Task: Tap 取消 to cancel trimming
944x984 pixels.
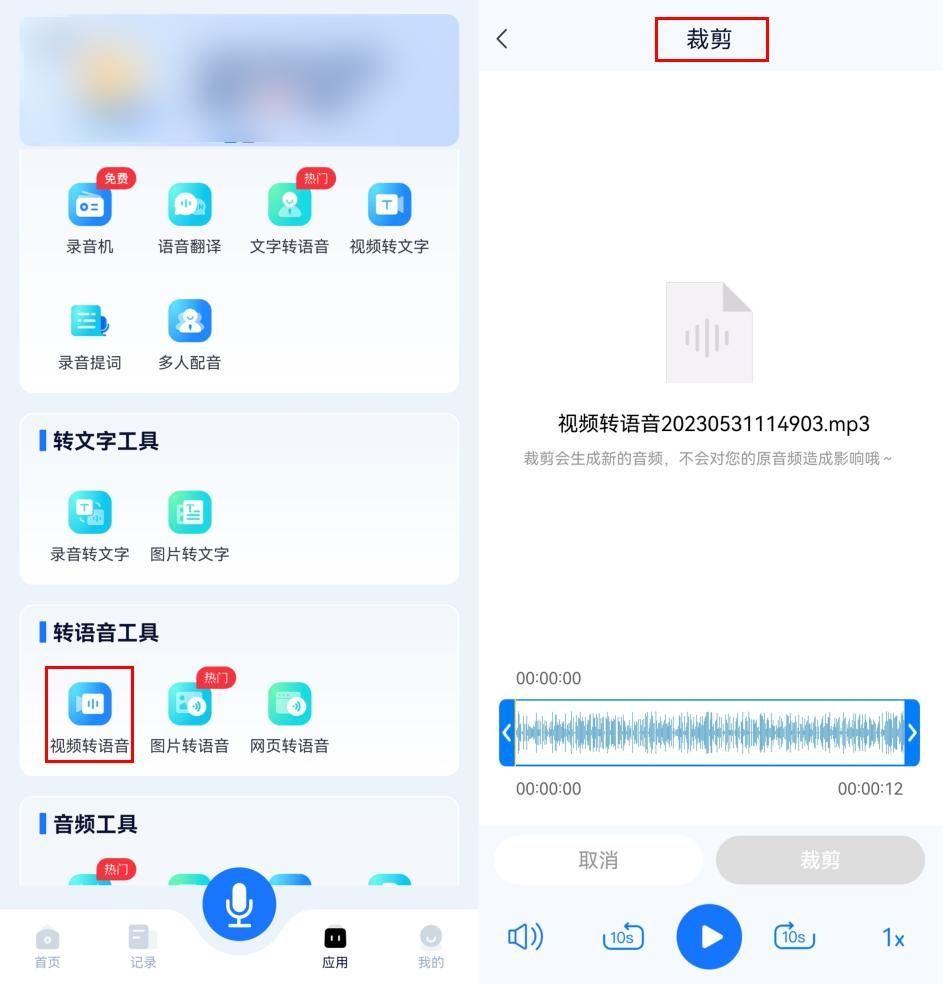Action: 598,860
